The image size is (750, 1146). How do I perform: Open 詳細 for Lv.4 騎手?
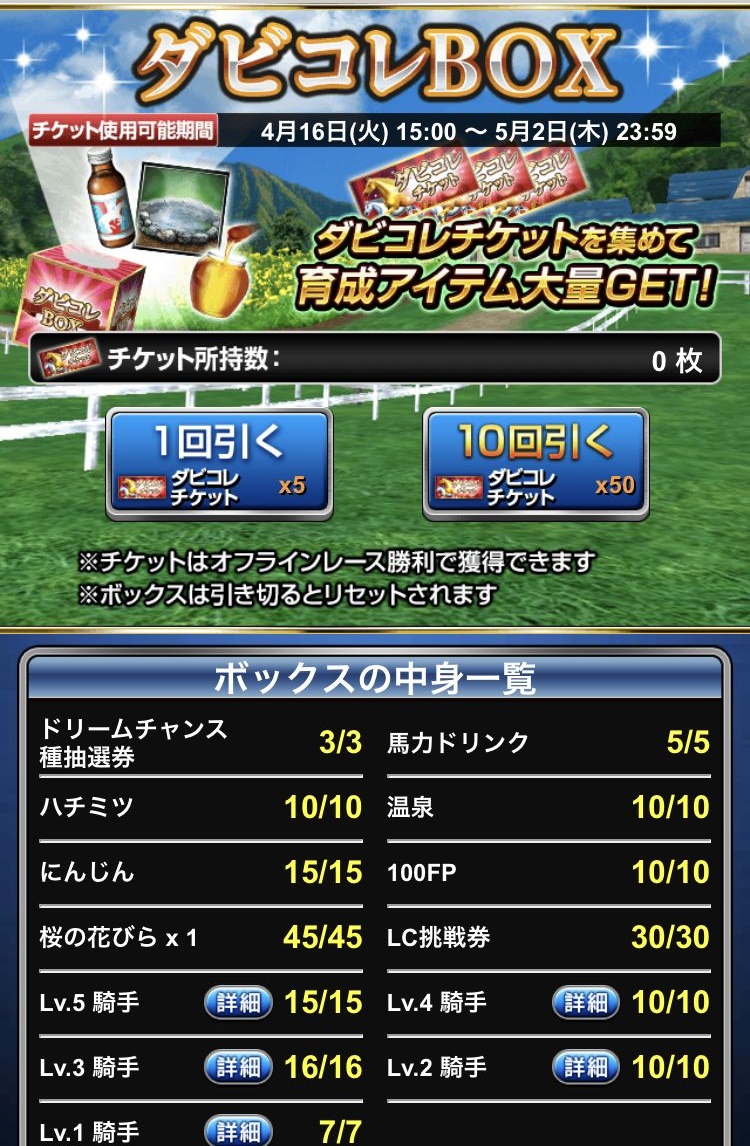[x=586, y=1002]
